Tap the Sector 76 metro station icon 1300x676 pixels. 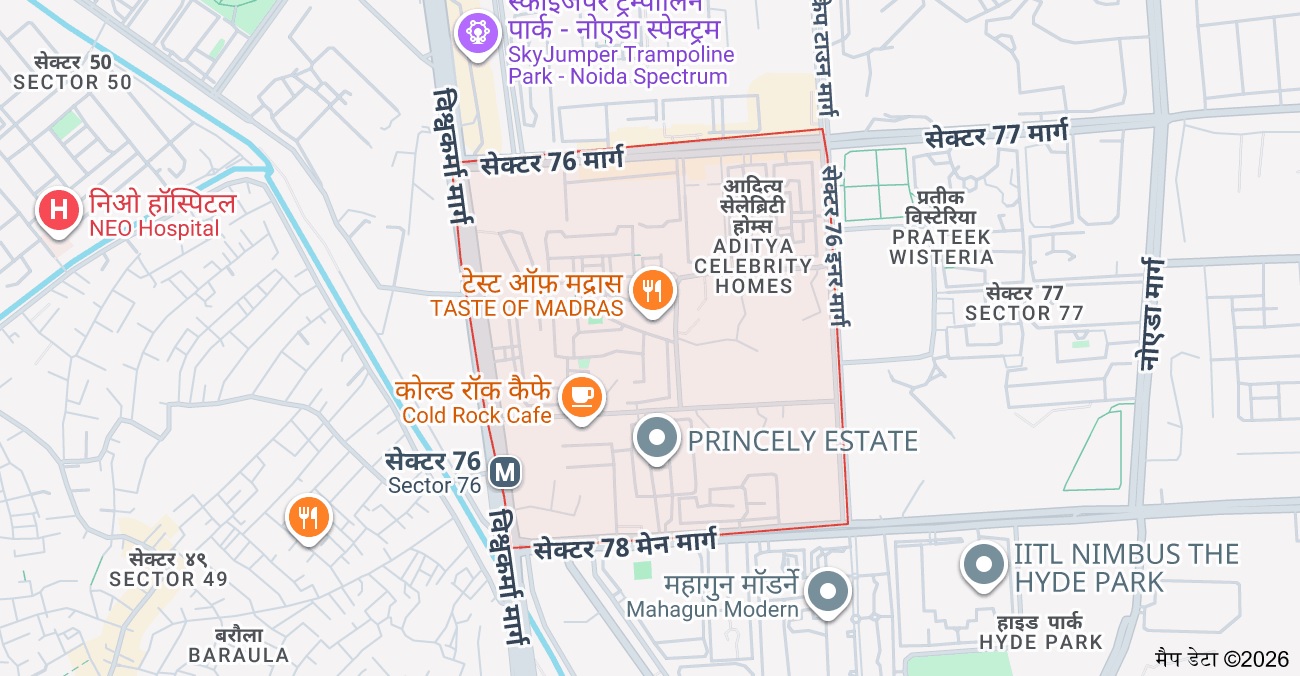(x=506, y=470)
